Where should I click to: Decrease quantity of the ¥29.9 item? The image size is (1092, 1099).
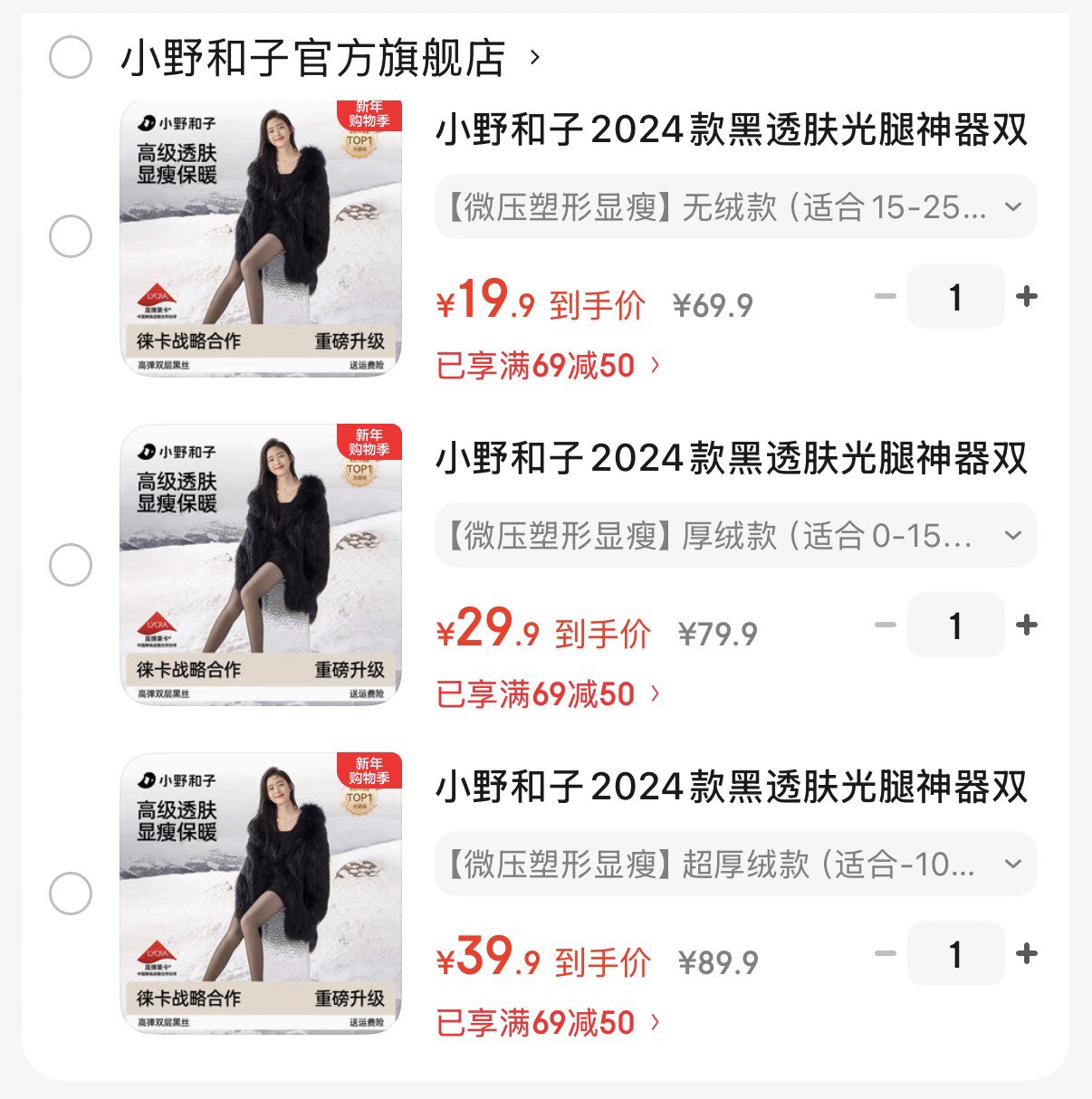(886, 626)
